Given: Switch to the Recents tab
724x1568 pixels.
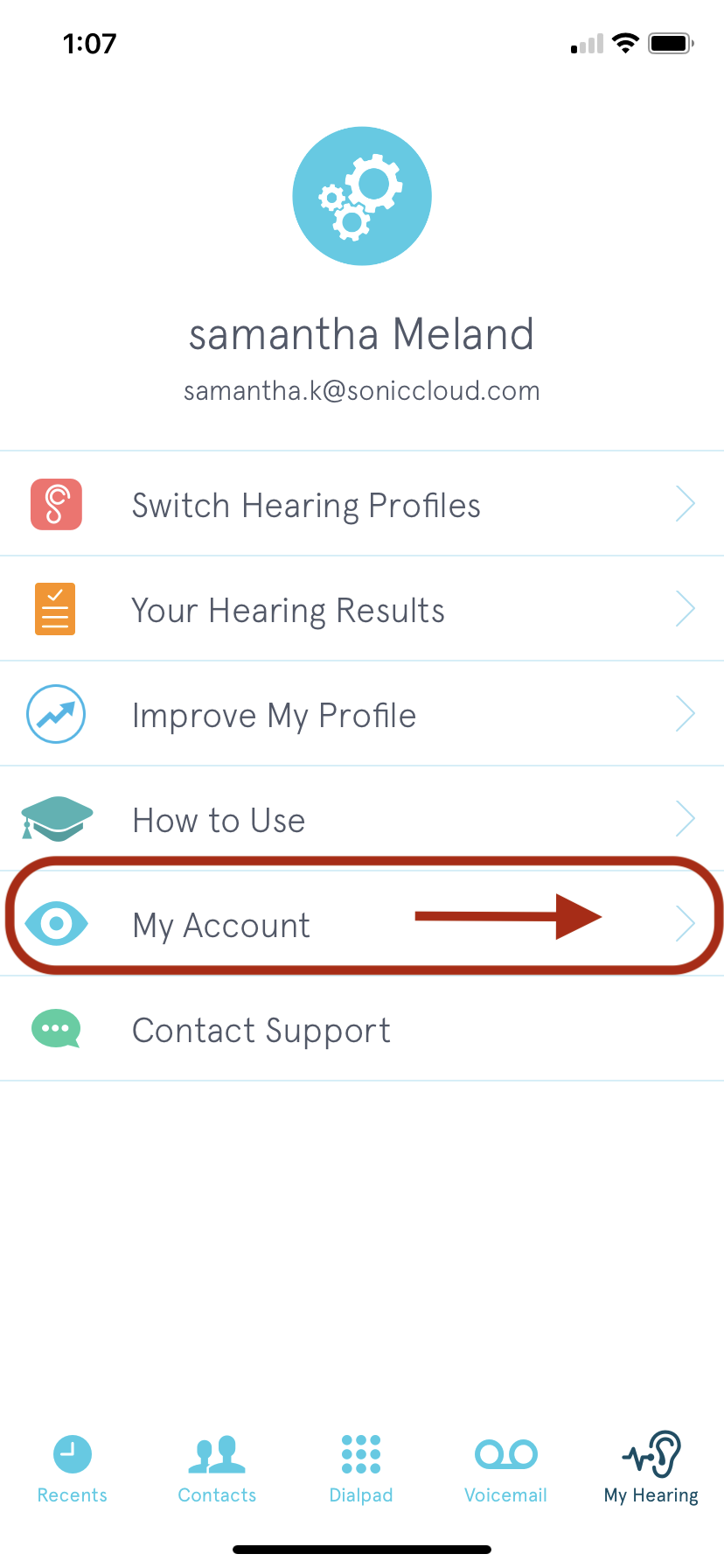Looking at the screenshot, I should click(73, 1469).
